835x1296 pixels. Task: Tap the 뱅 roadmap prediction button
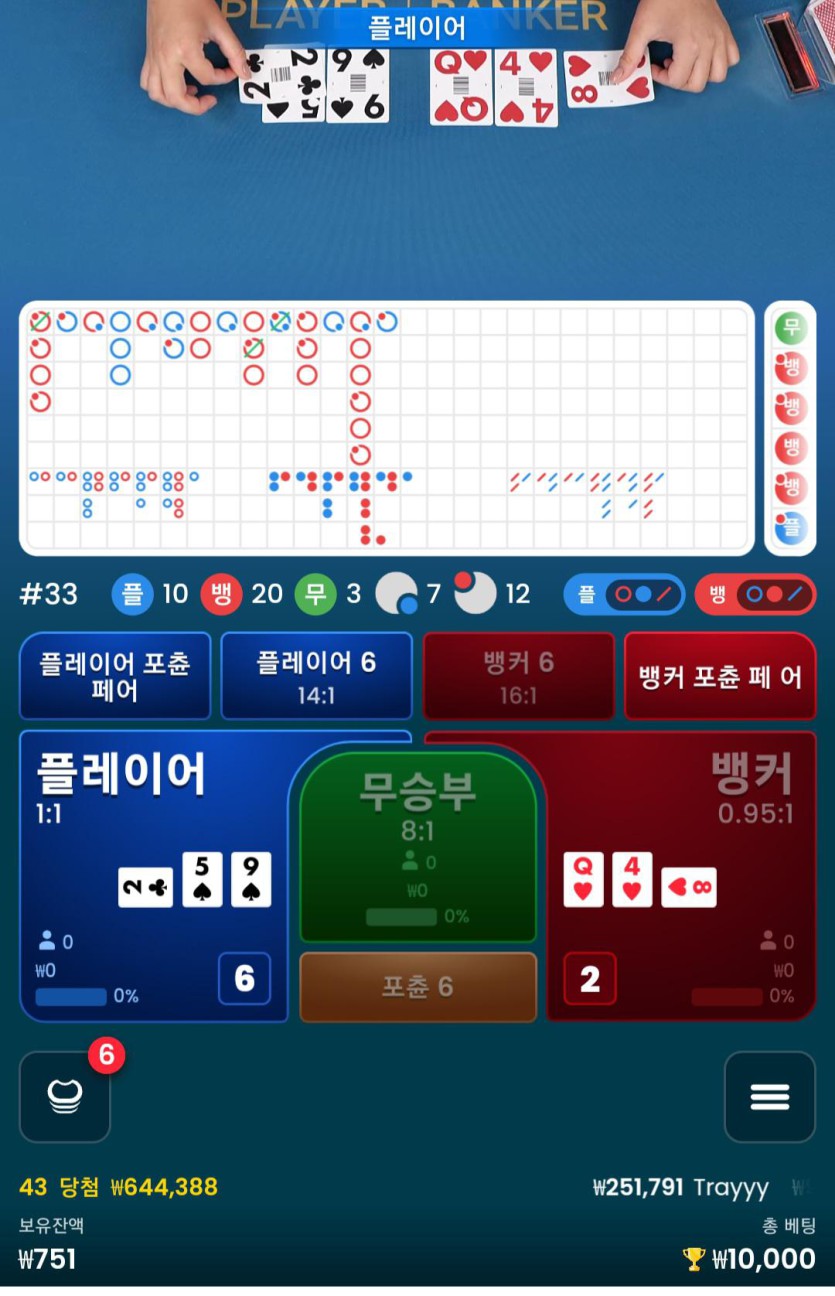755,594
